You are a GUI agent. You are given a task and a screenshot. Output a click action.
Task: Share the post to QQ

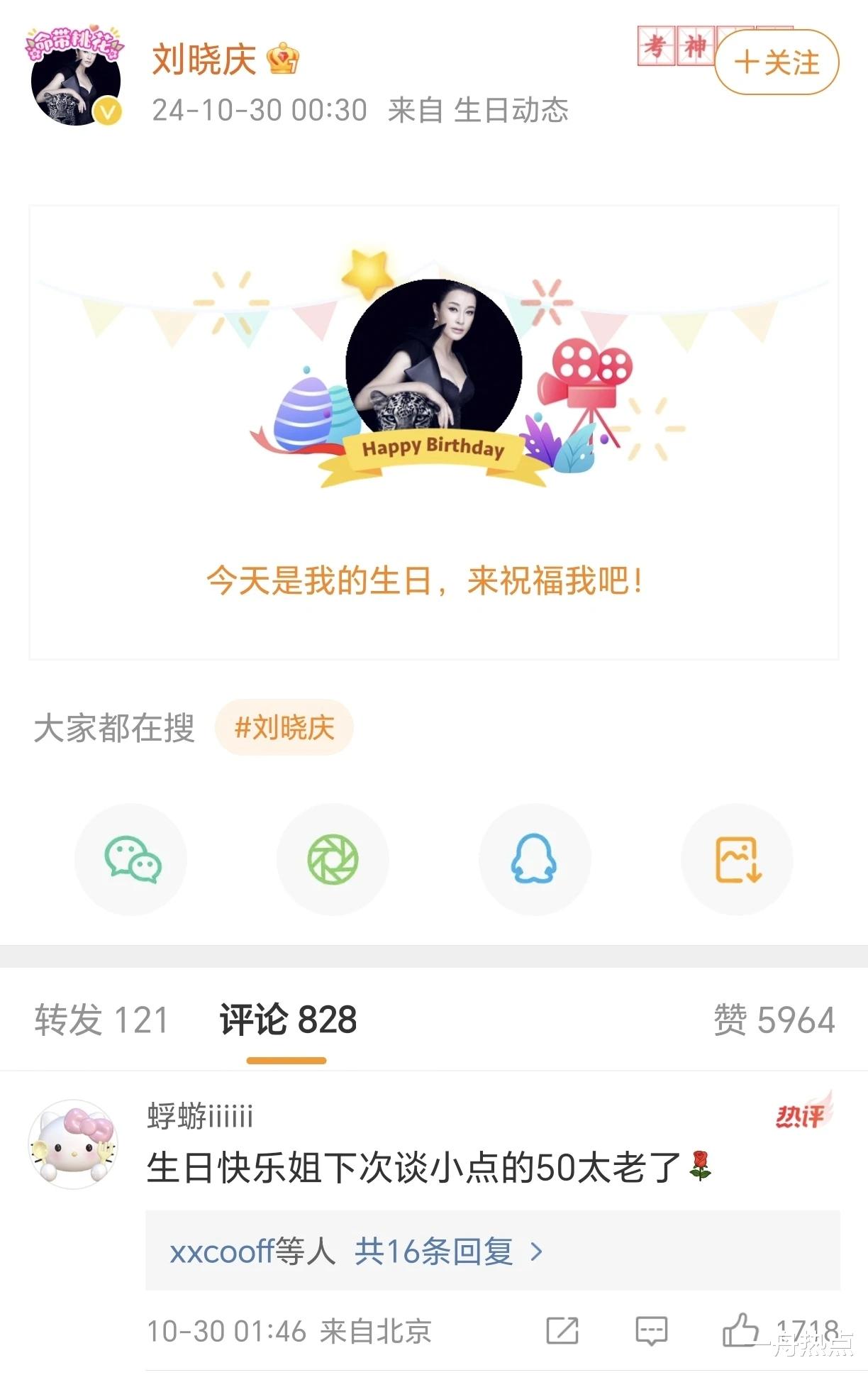(535, 859)
